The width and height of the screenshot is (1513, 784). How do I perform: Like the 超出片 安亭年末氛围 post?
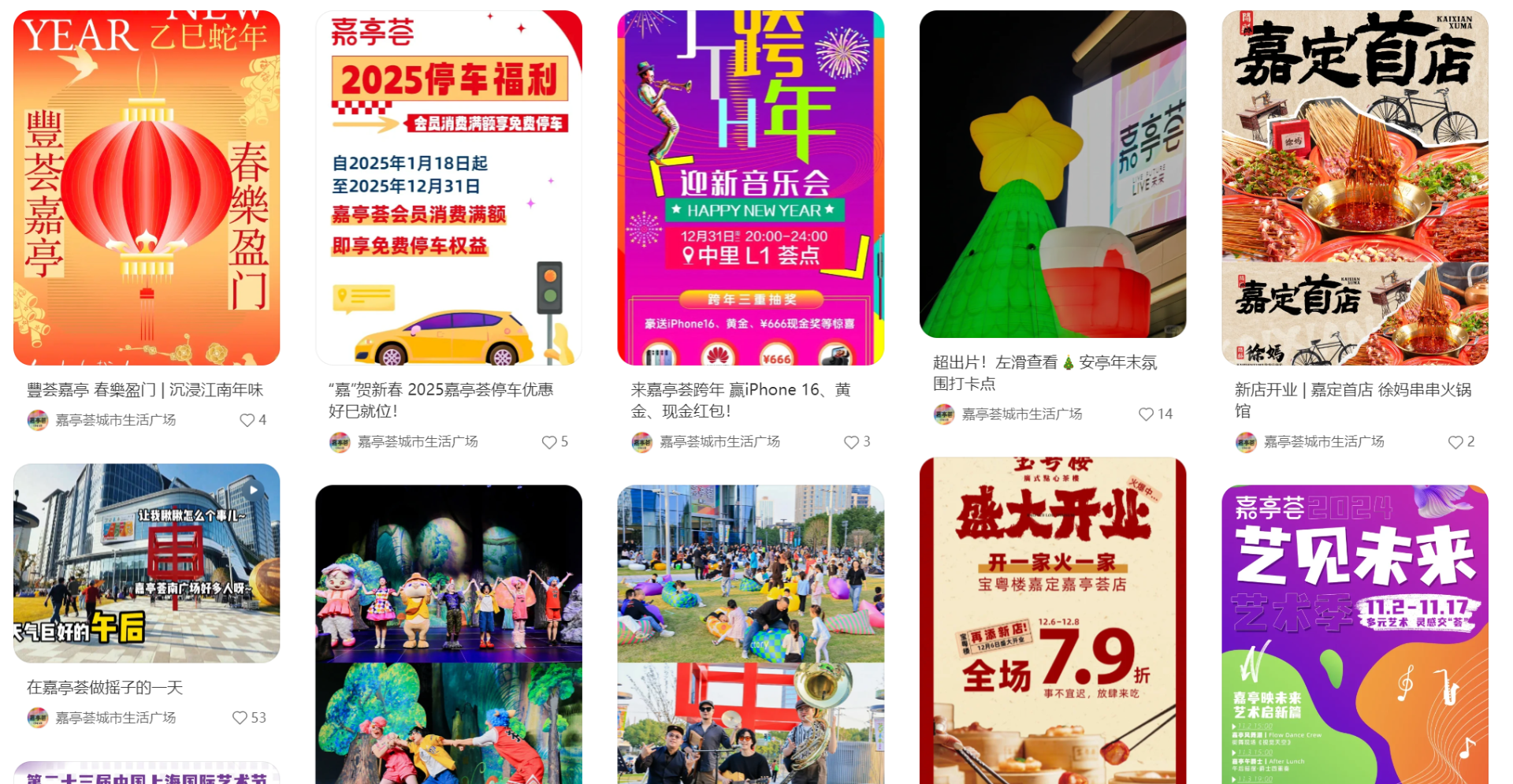(1146, 414)
